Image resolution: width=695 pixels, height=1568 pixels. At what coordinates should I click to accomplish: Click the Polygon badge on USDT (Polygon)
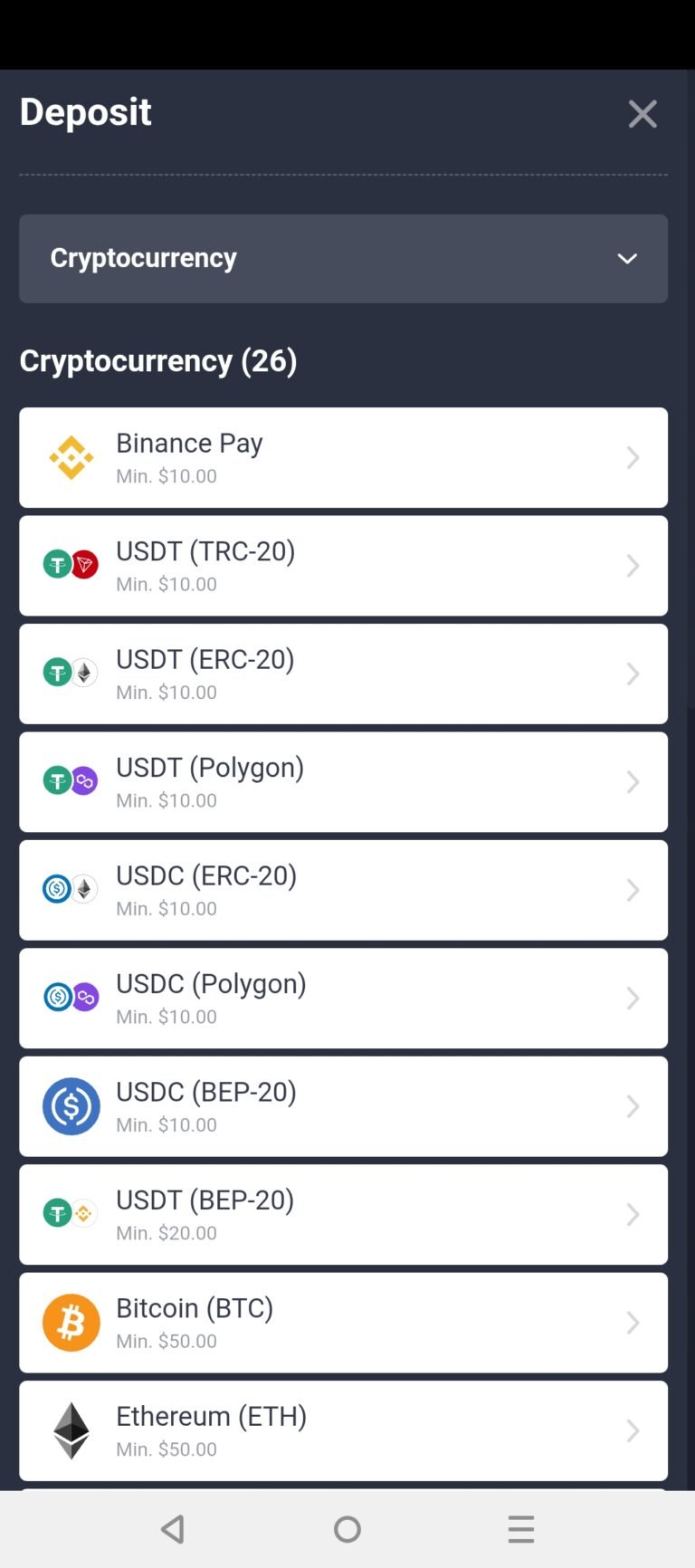83,779
